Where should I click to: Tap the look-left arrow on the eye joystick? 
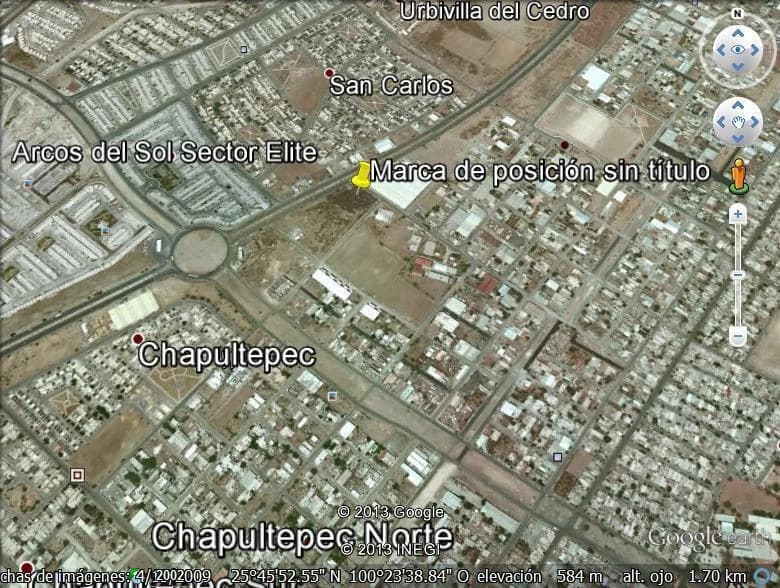pos(721,49)
